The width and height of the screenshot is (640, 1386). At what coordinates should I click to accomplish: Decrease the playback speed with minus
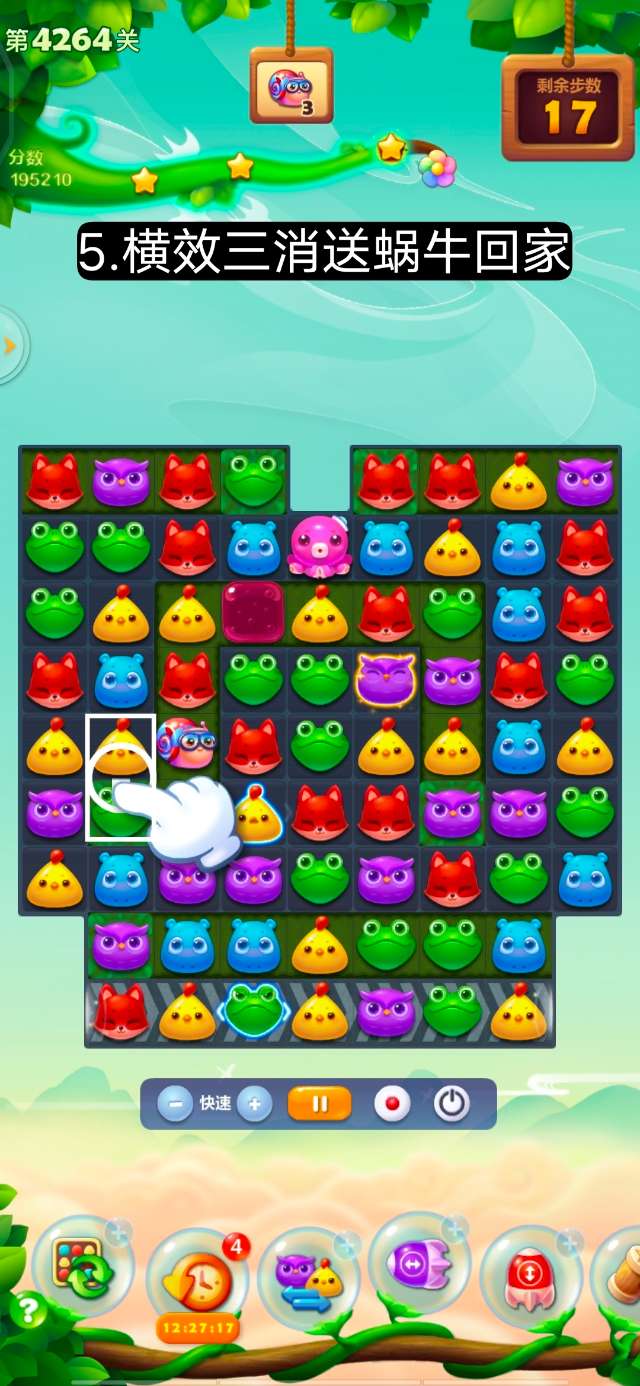[x=175, y=1104]
